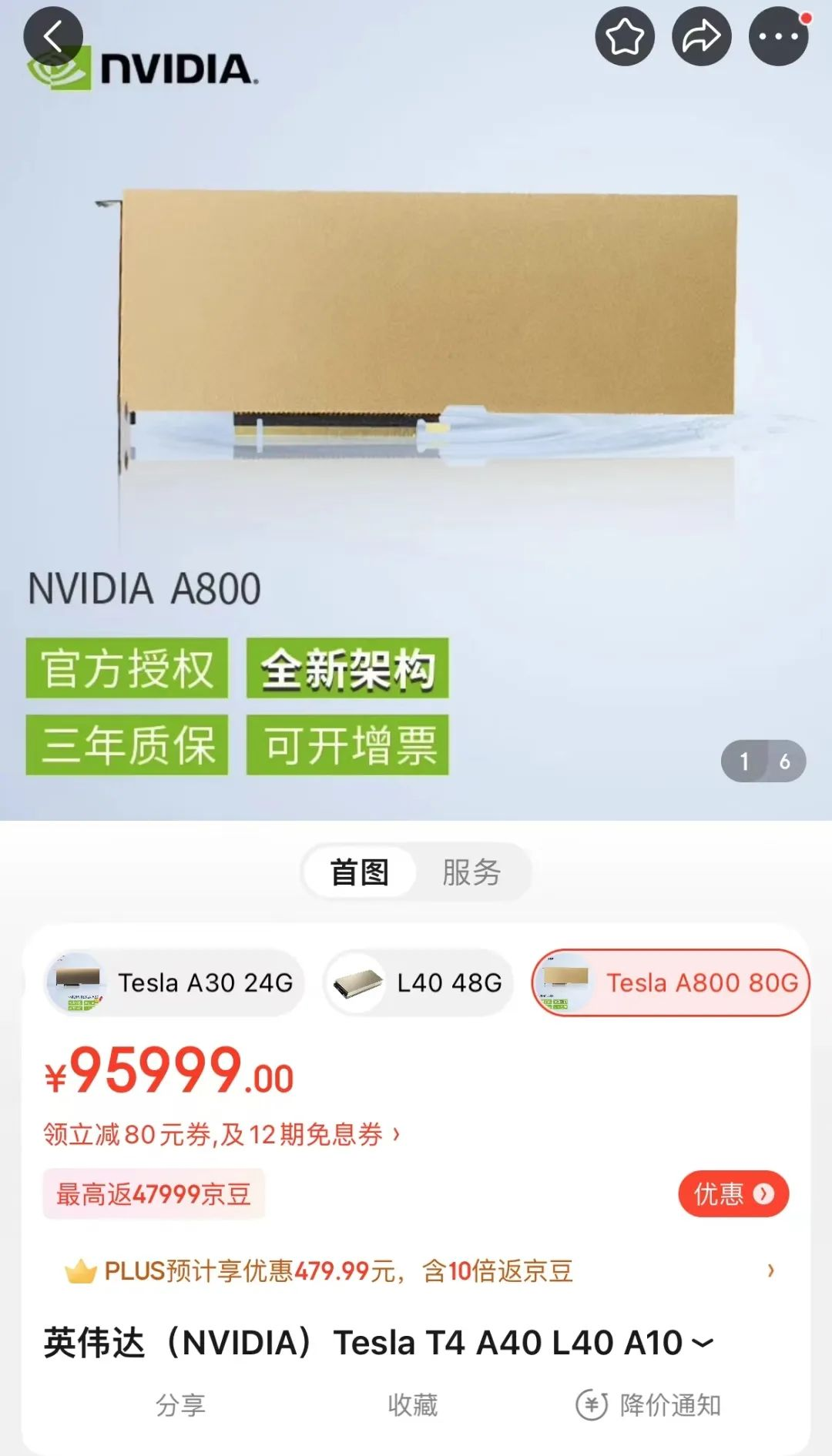Share the product via the arrow icon
Viewport: 832px width, 1456px height.
click(701, 36)
